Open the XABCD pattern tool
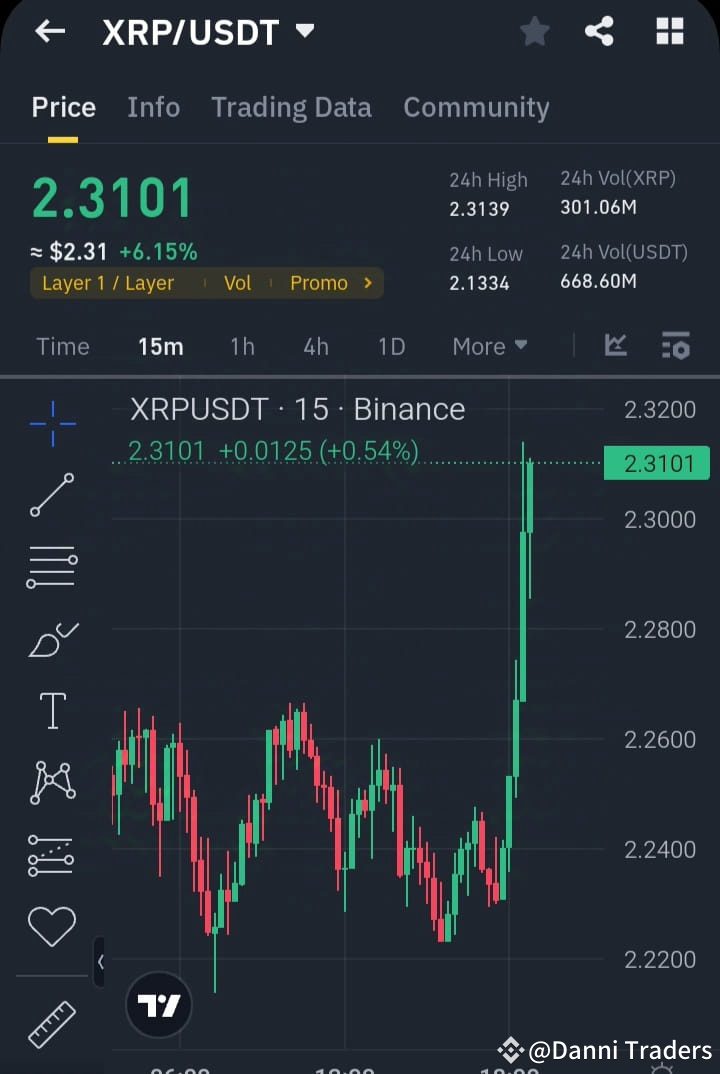The width and height of the screenshot is (720, 1074). pyautogui.click(x=52, y=782)
